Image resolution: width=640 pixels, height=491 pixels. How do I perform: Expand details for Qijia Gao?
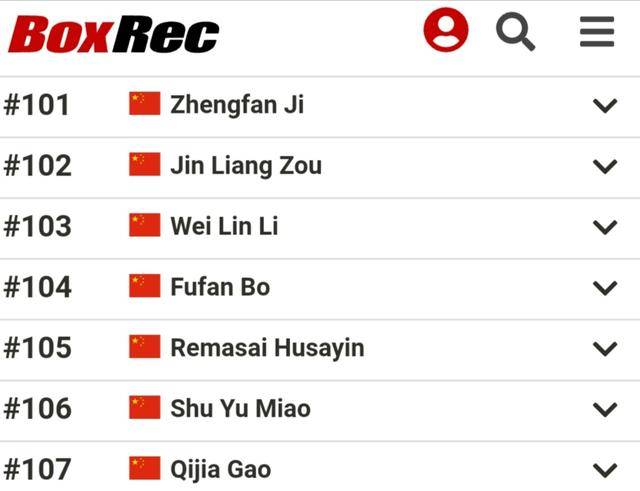(x=605, y=470)
